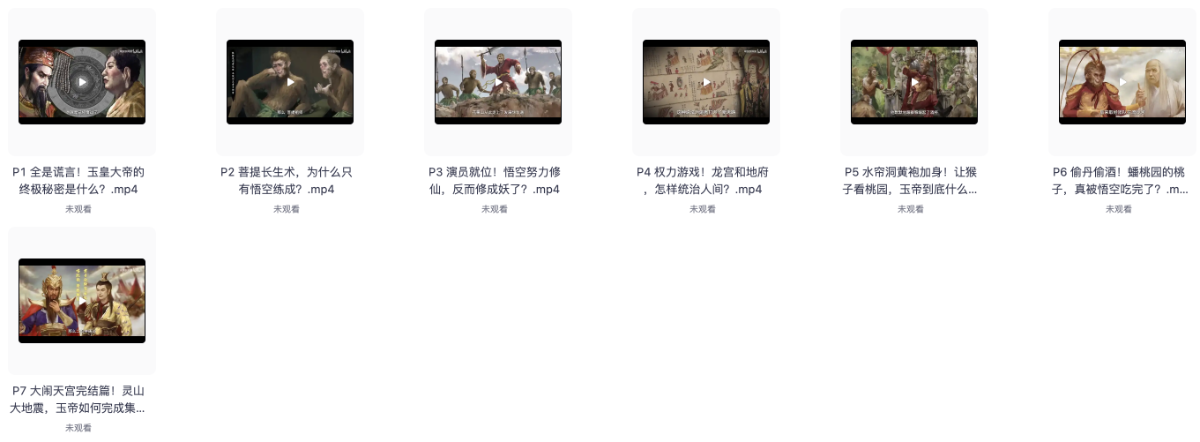
Task: Open video P1 全是谎言！玉皇大帝的终极秘密
Action: click(82, 82)
